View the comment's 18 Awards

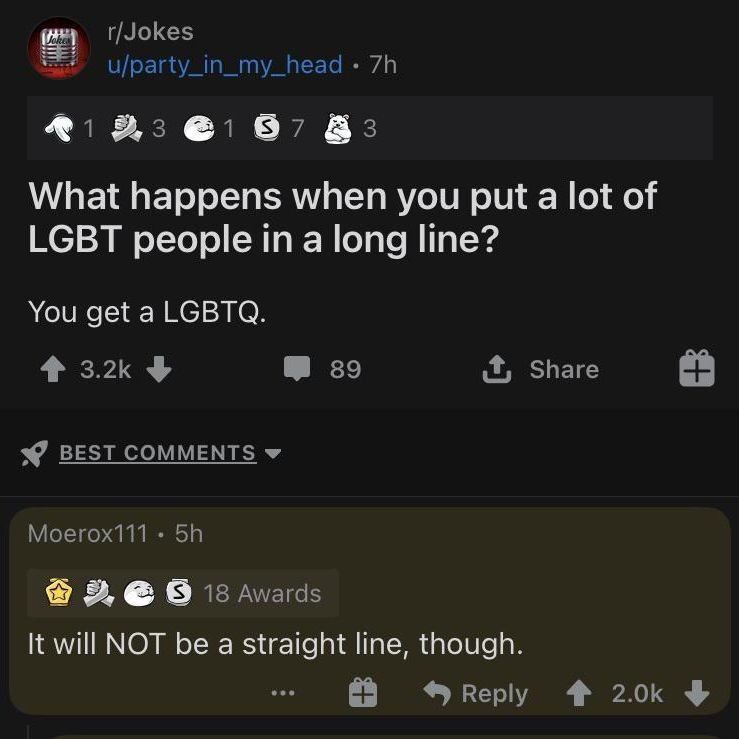click(185, 593)
